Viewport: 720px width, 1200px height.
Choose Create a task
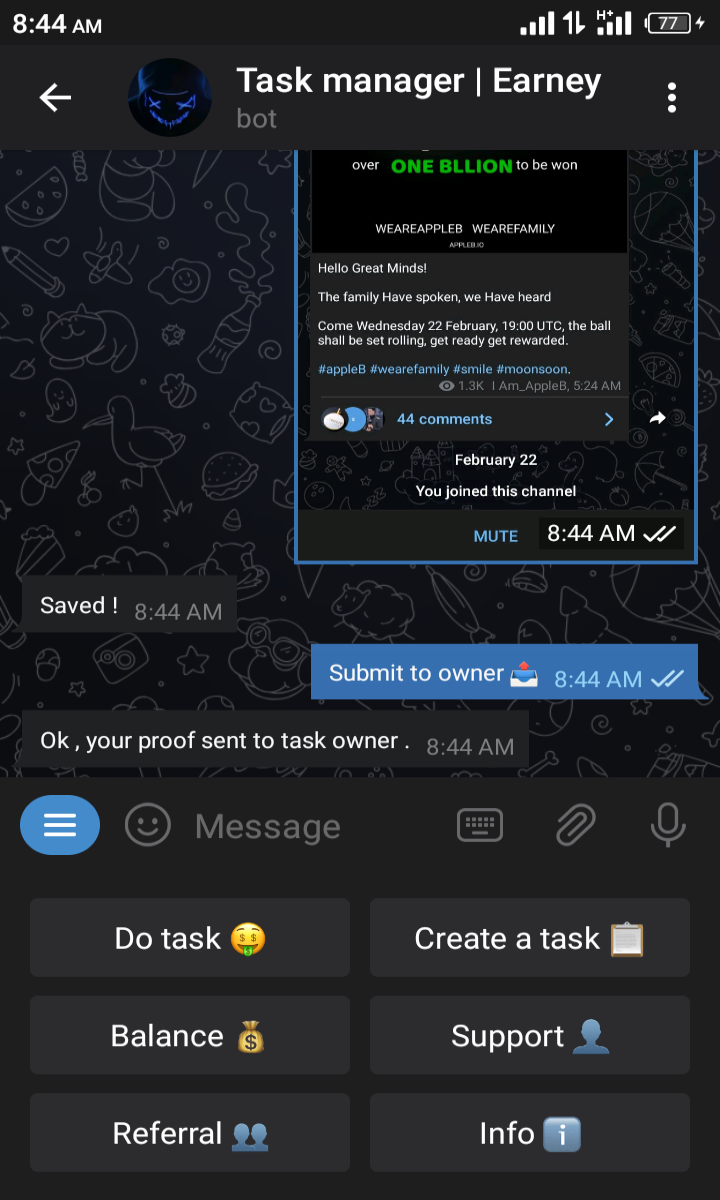(x=530, y=938)
